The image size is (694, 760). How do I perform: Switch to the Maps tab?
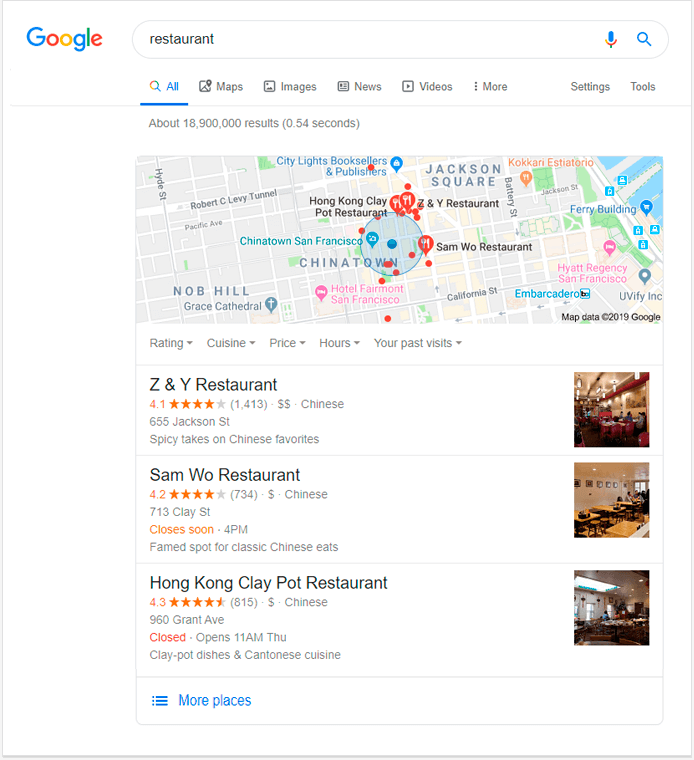tap(221, 87)
